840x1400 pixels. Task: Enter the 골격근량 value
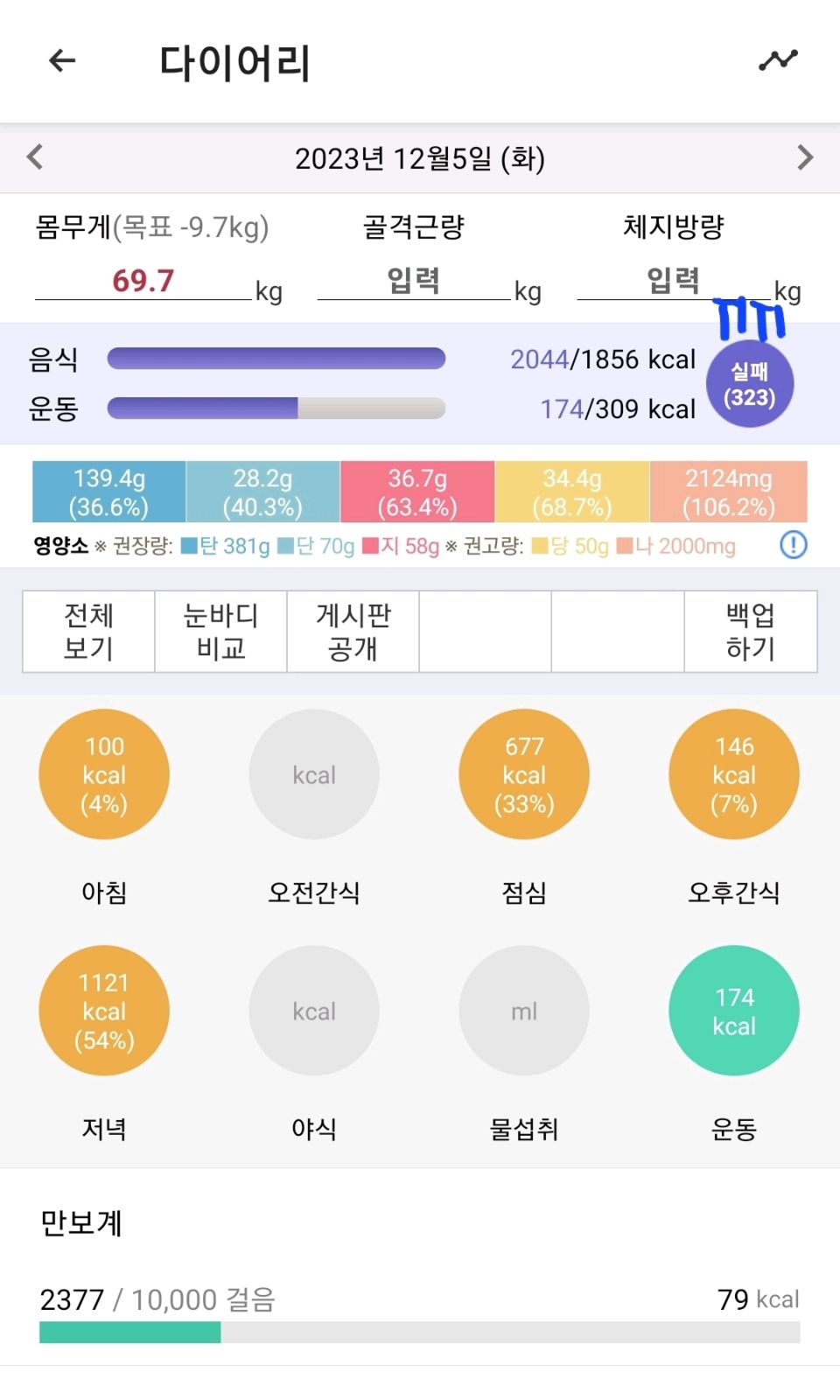(413, 281)
